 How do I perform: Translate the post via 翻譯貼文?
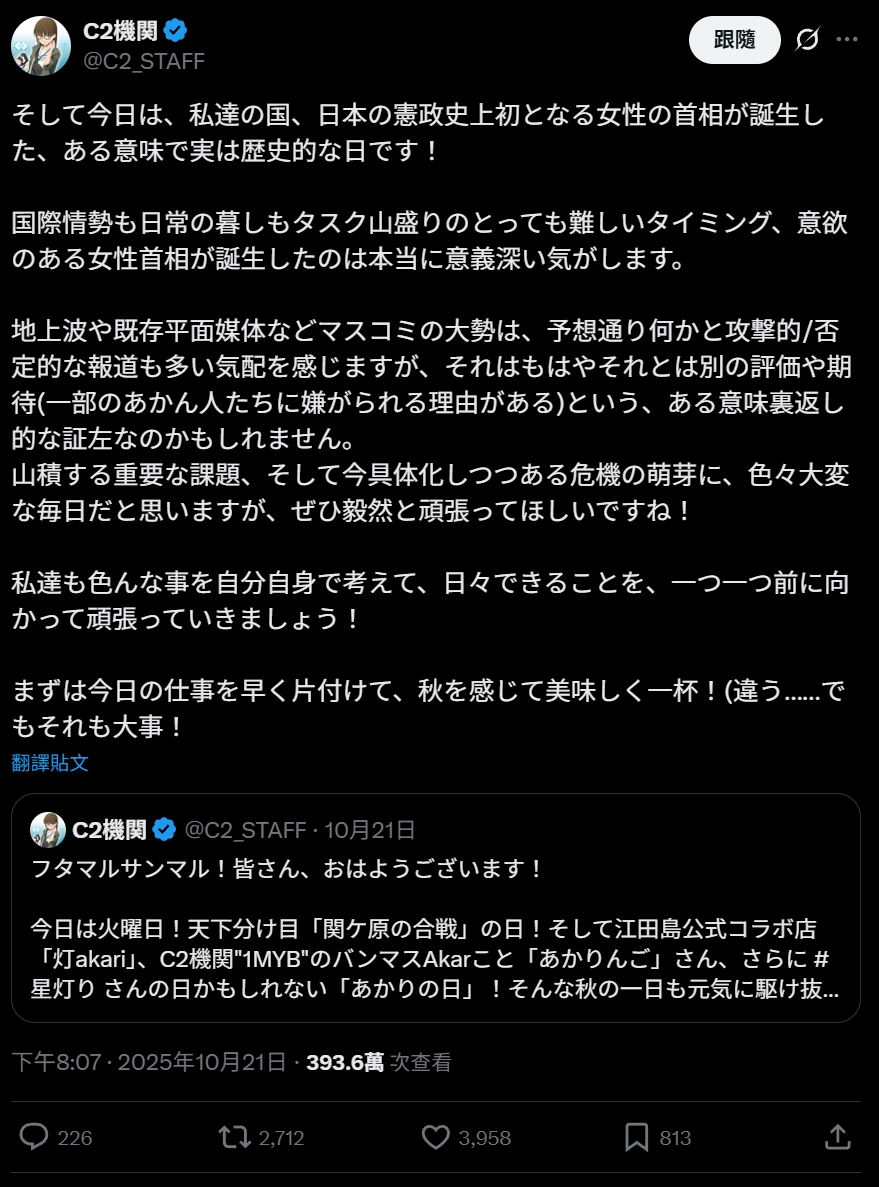click(50, 763)
